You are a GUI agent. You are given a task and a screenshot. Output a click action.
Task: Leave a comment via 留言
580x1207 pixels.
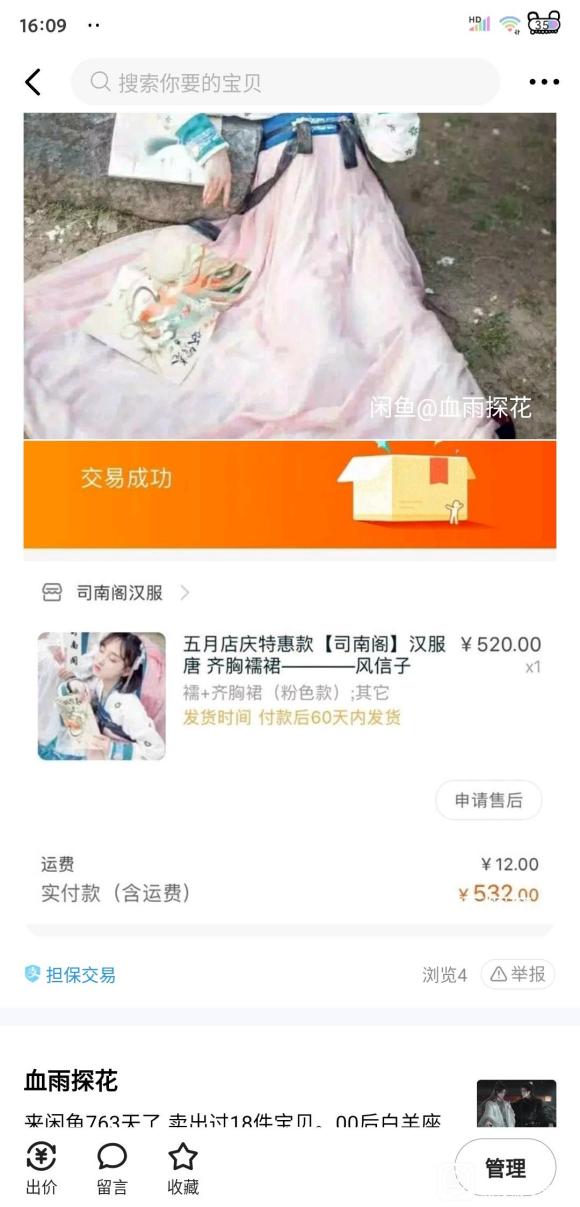pyautogui.click(x=112, y=1169)
